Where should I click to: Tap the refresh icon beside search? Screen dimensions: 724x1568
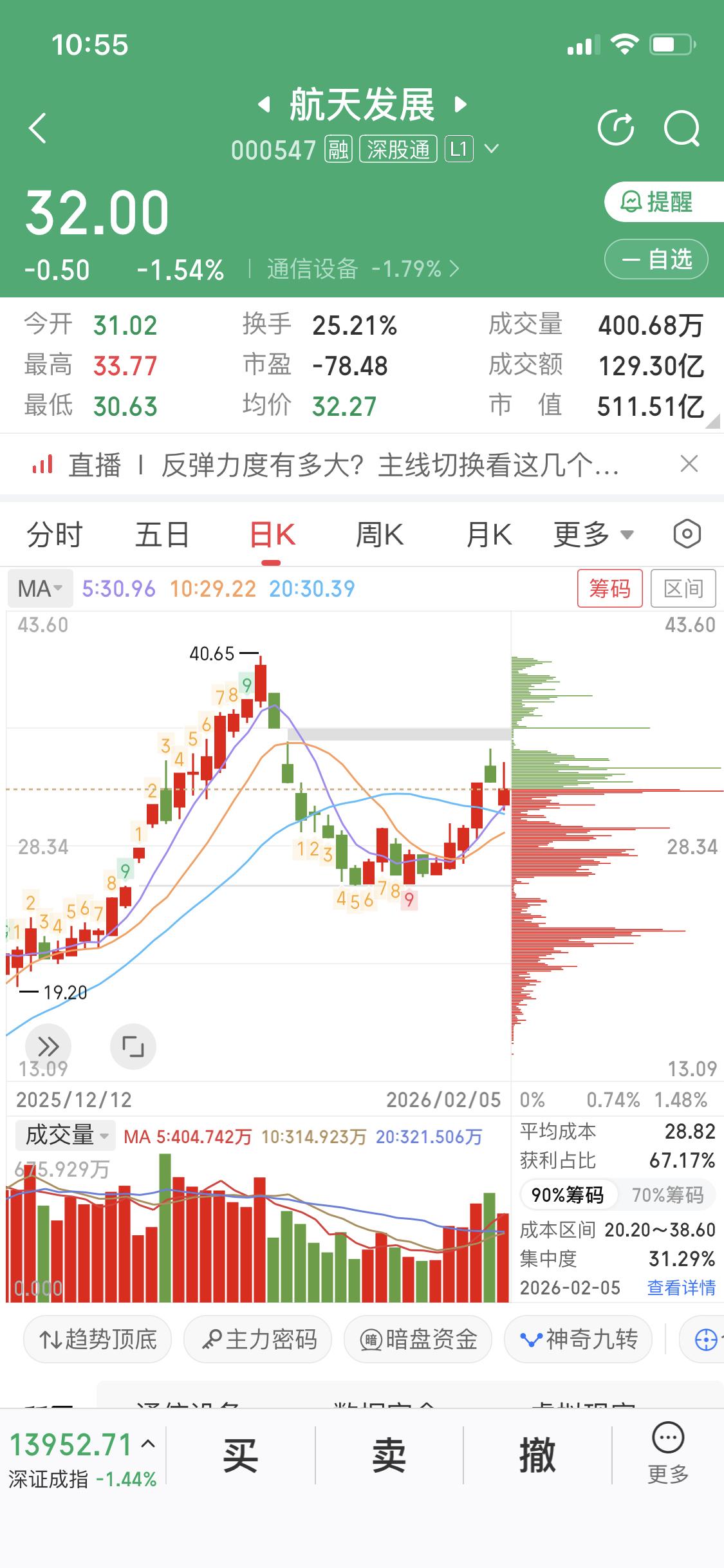tap(616, 126)
